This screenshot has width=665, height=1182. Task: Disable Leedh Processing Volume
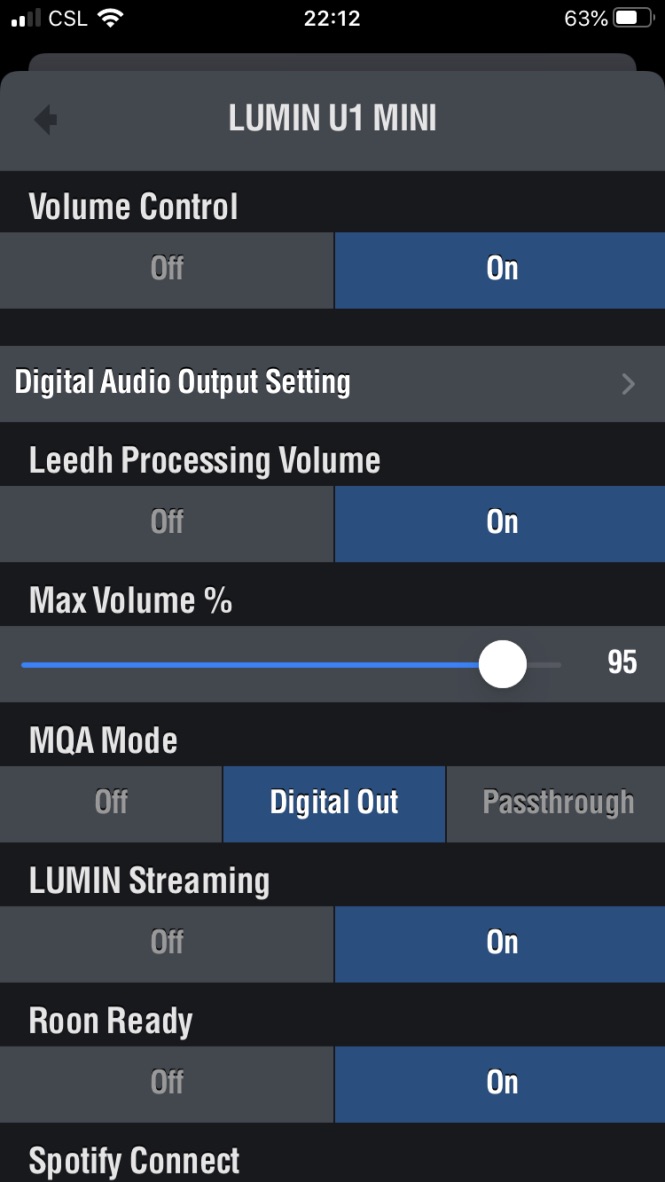(167, 523)
